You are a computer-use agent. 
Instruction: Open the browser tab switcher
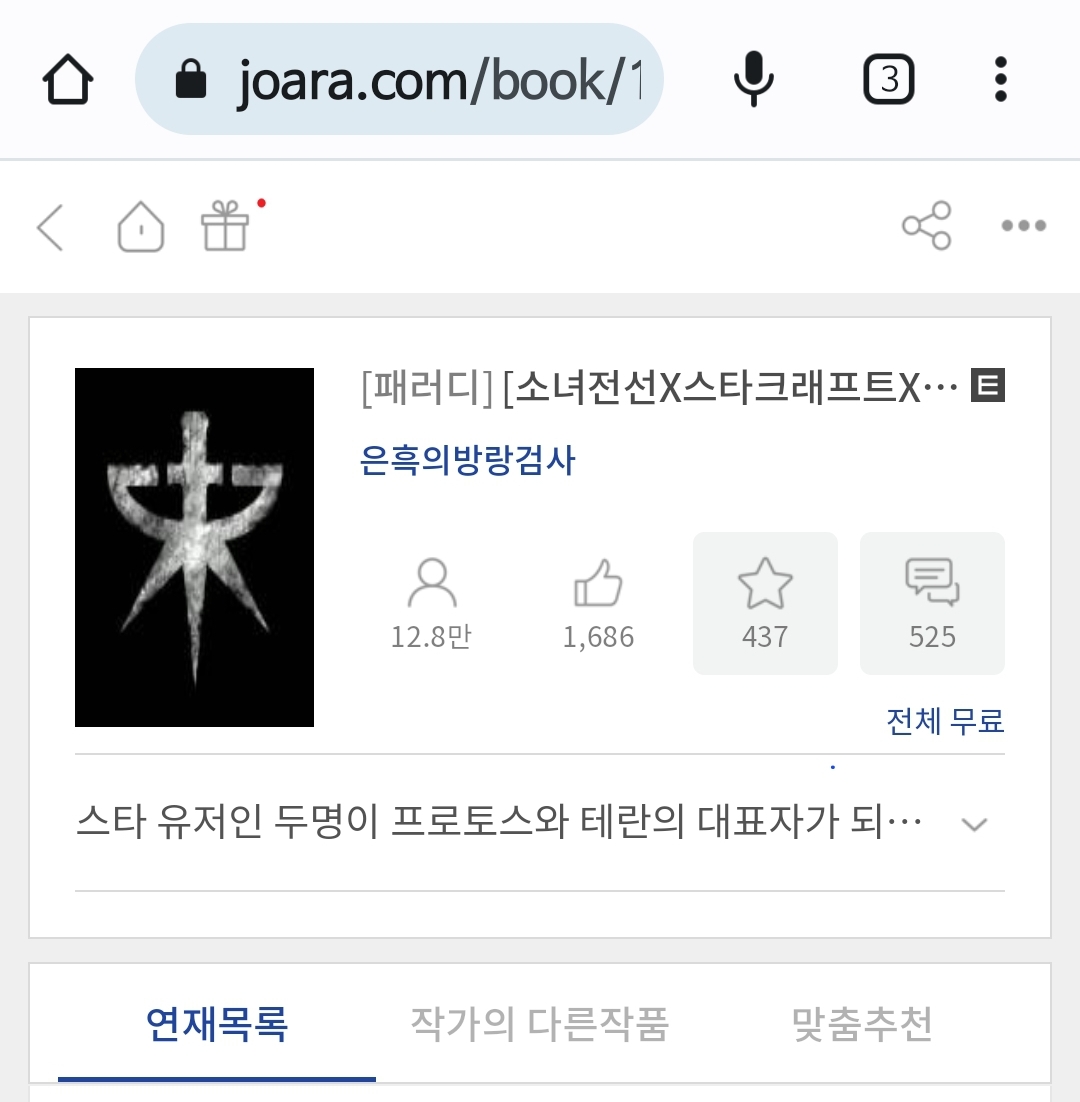pyautogui.click(x=889, y=80)
